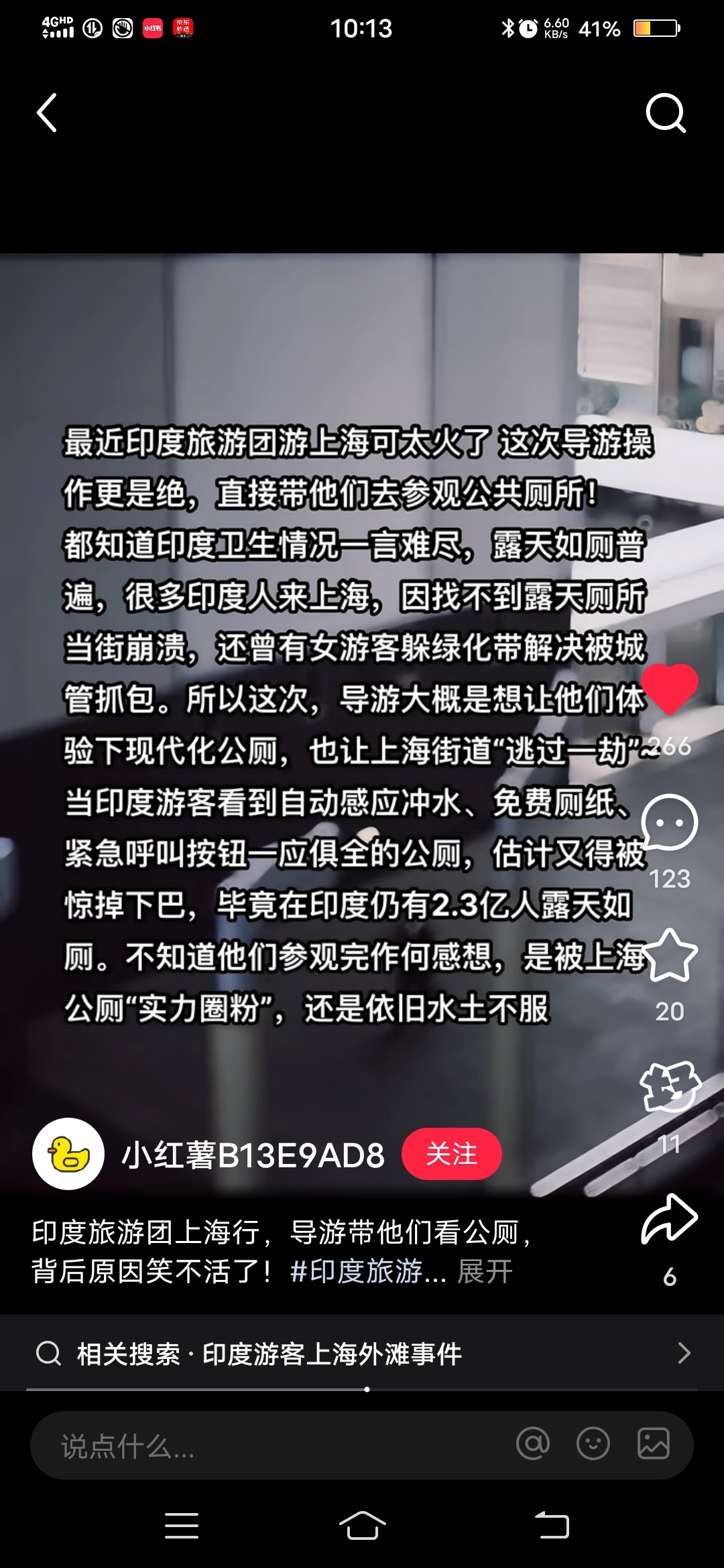
Task: Open the system recent apps menu
Action: click(x=182, y=1526)
